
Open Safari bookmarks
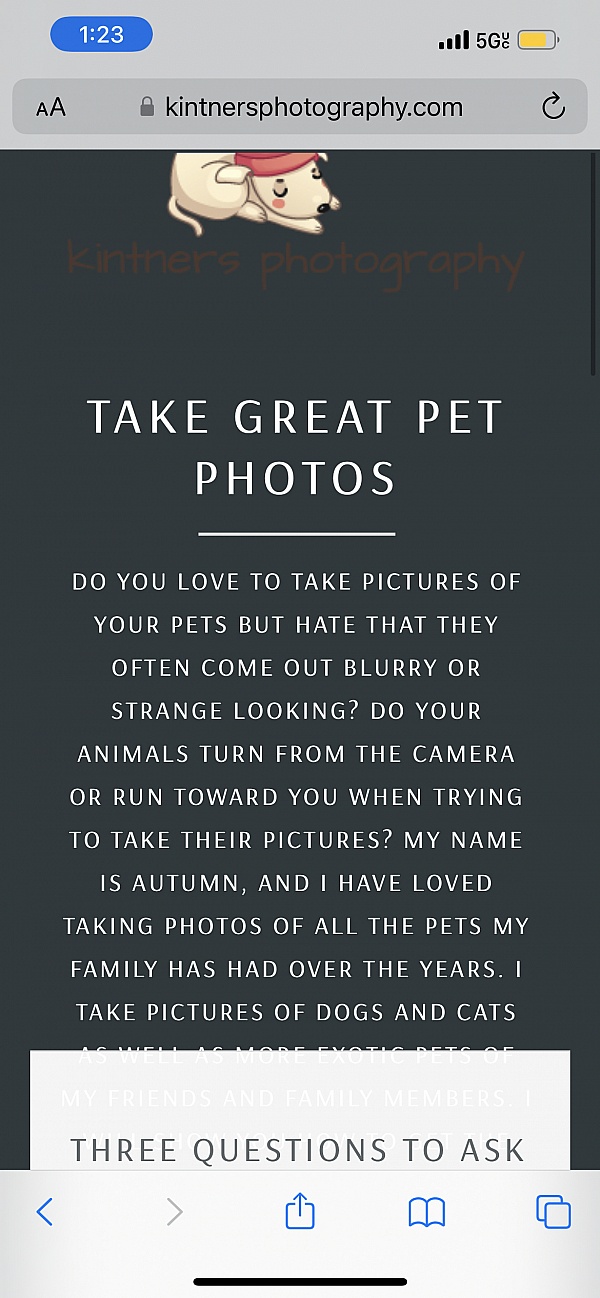427,1212
